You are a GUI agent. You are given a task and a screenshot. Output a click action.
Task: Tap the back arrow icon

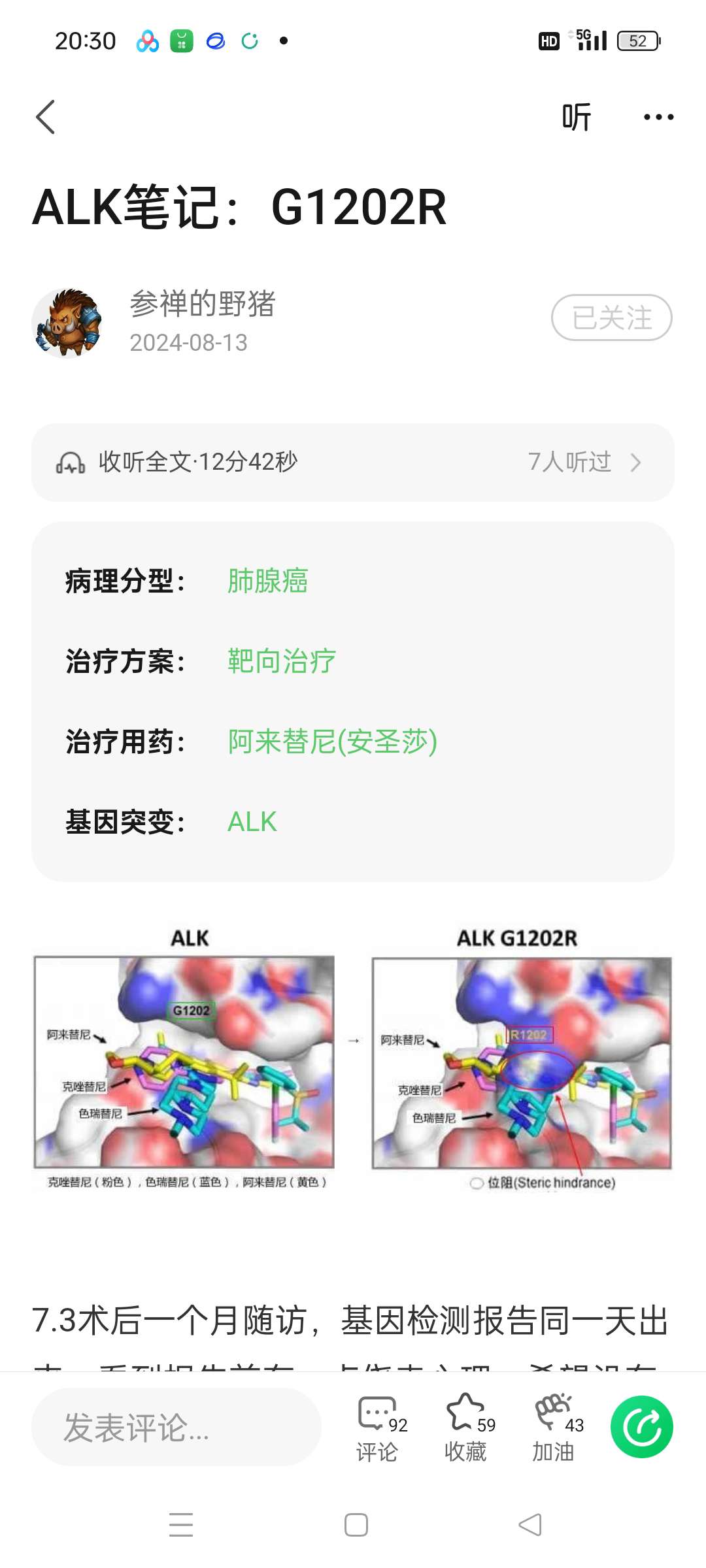pyautogui.click(x=44, y=116)
